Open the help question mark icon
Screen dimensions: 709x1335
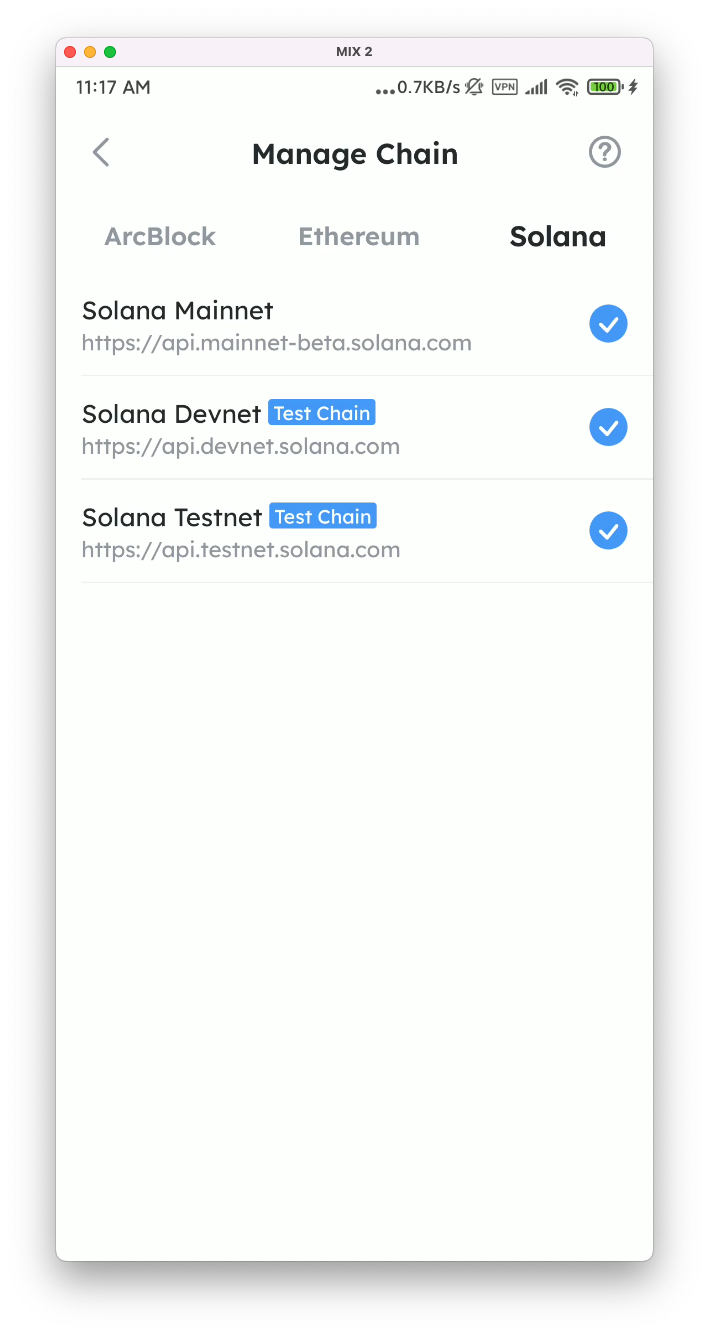604,152
